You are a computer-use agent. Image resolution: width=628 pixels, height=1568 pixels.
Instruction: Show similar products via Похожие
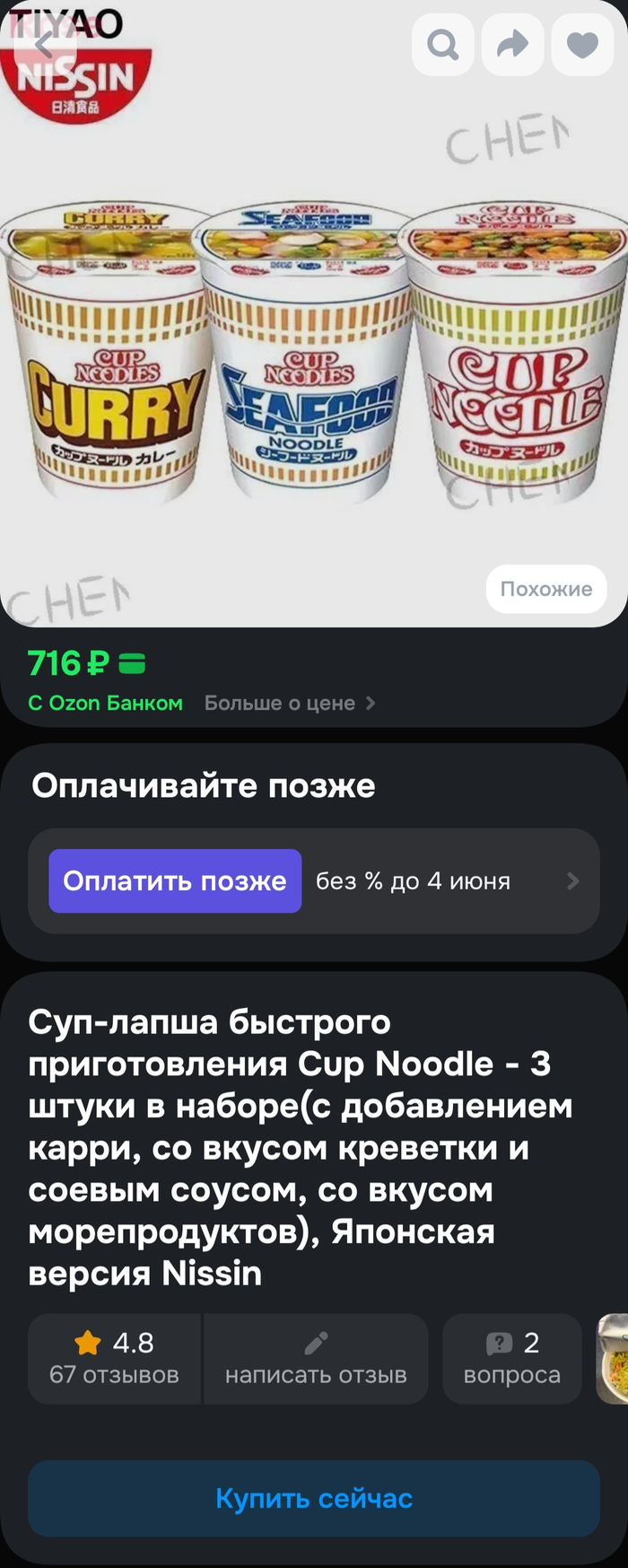click(x=545, y=589)
